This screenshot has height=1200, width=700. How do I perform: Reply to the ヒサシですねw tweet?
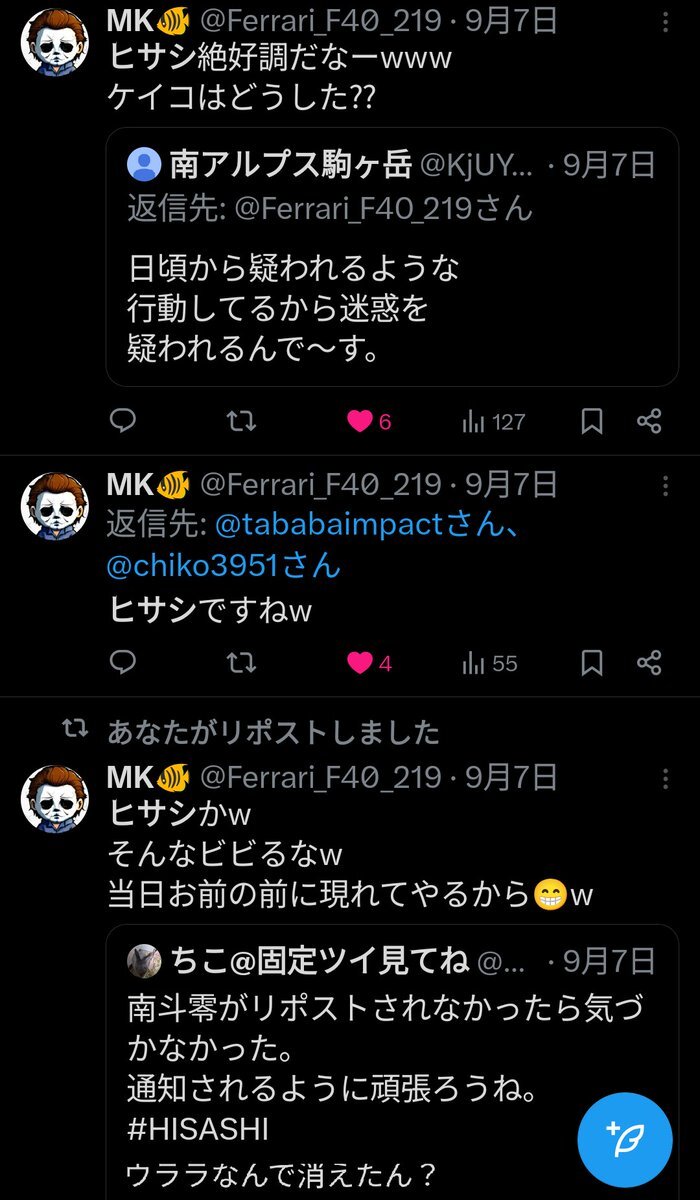[x=122, y=662]
